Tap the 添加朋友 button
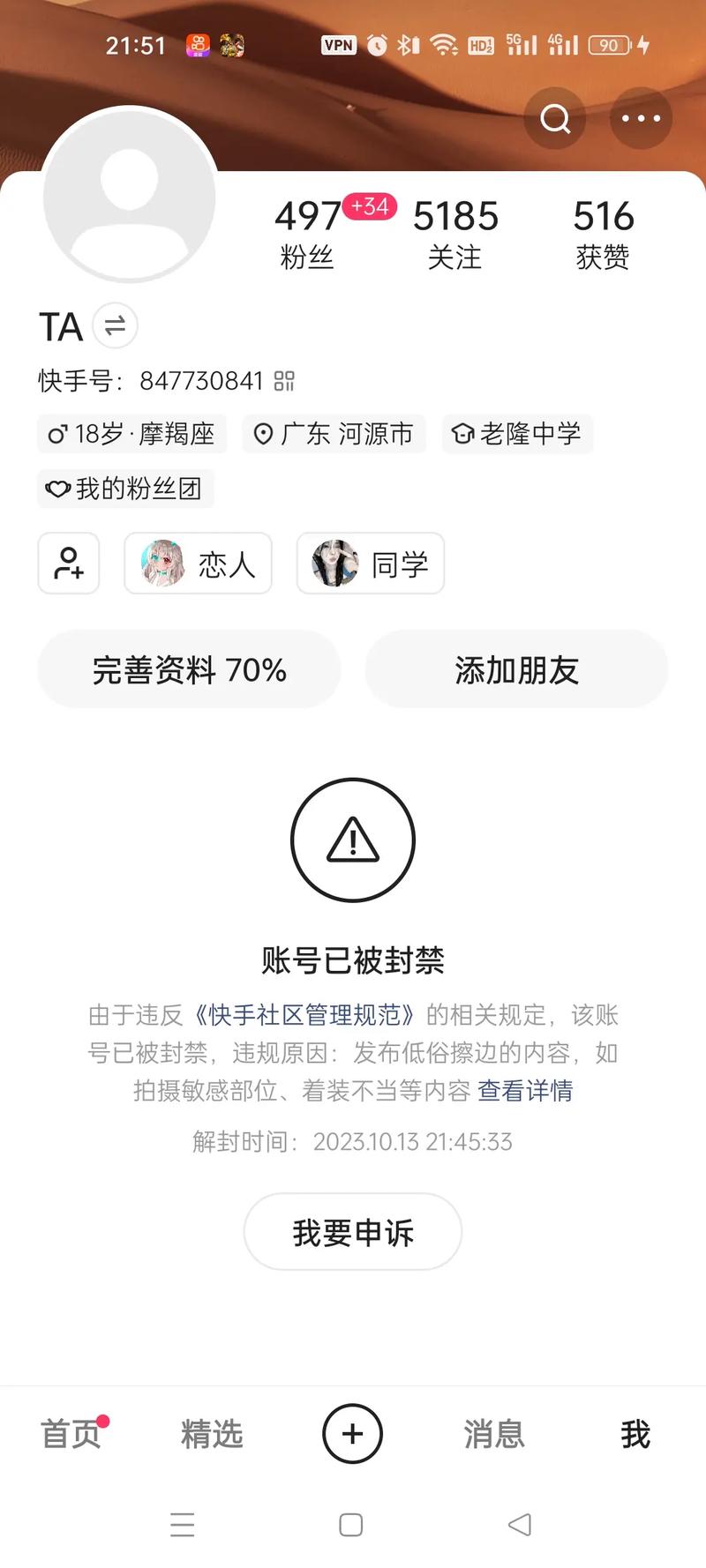Image resolution: width=706 pixels, height=1568 pixels. tap(516, 670)
